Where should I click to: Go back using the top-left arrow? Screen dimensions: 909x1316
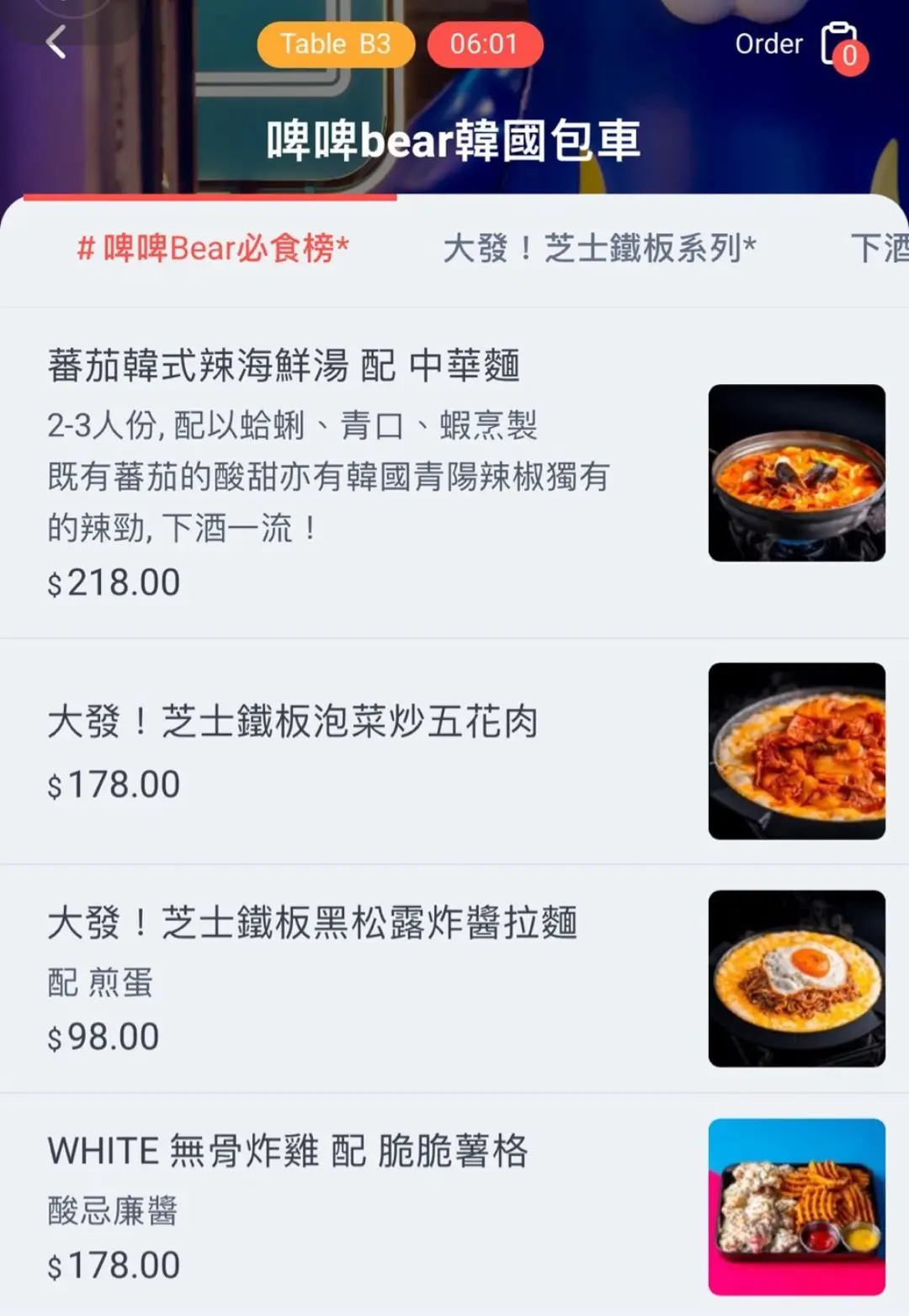click(56, 42)
